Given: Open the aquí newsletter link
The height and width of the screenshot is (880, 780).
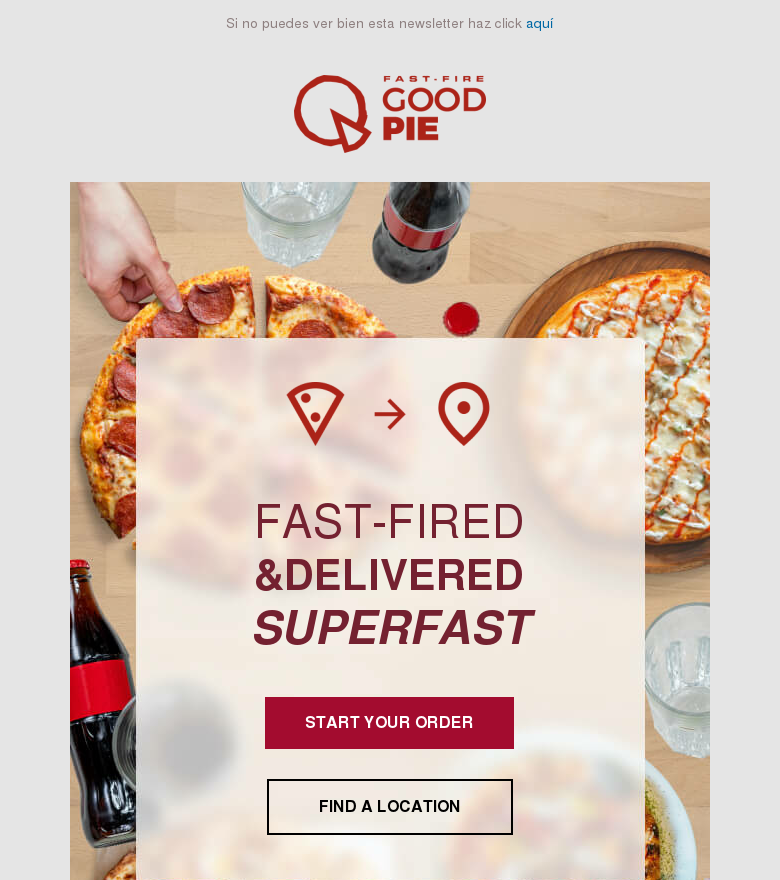Looking at the screenshot, I should click(540, 23).
